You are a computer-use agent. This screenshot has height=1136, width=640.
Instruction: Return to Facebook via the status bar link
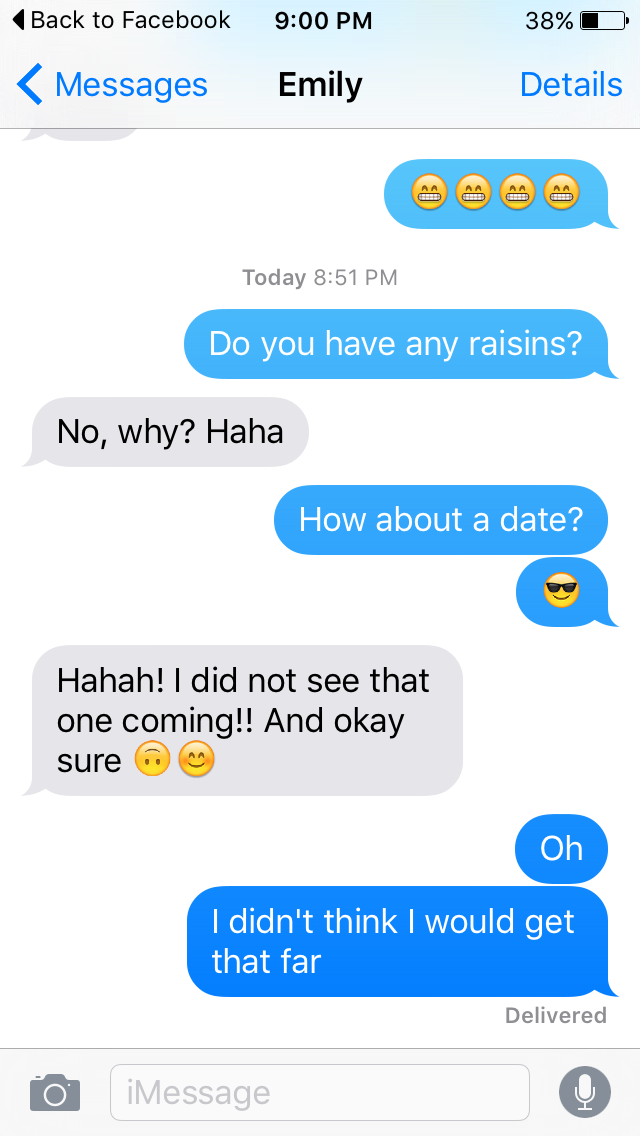120,20
